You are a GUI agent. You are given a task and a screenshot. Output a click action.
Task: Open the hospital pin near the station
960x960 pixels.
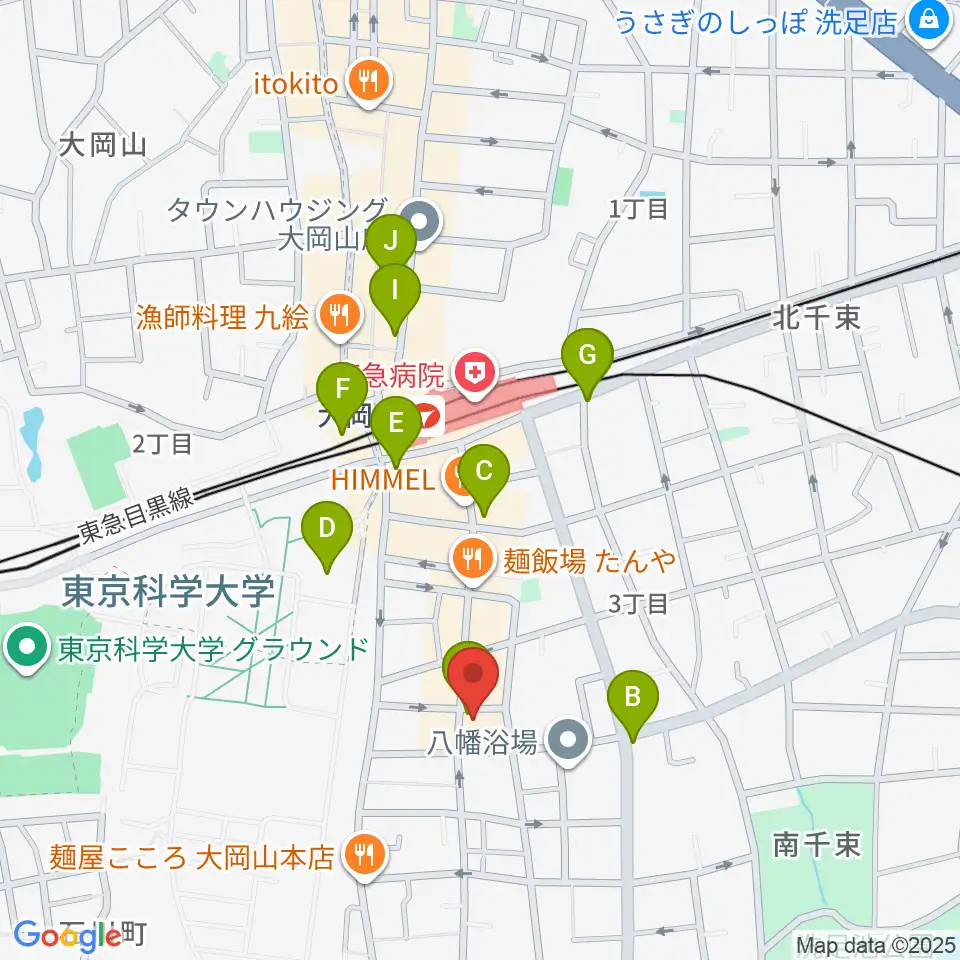tap(475, 373)
